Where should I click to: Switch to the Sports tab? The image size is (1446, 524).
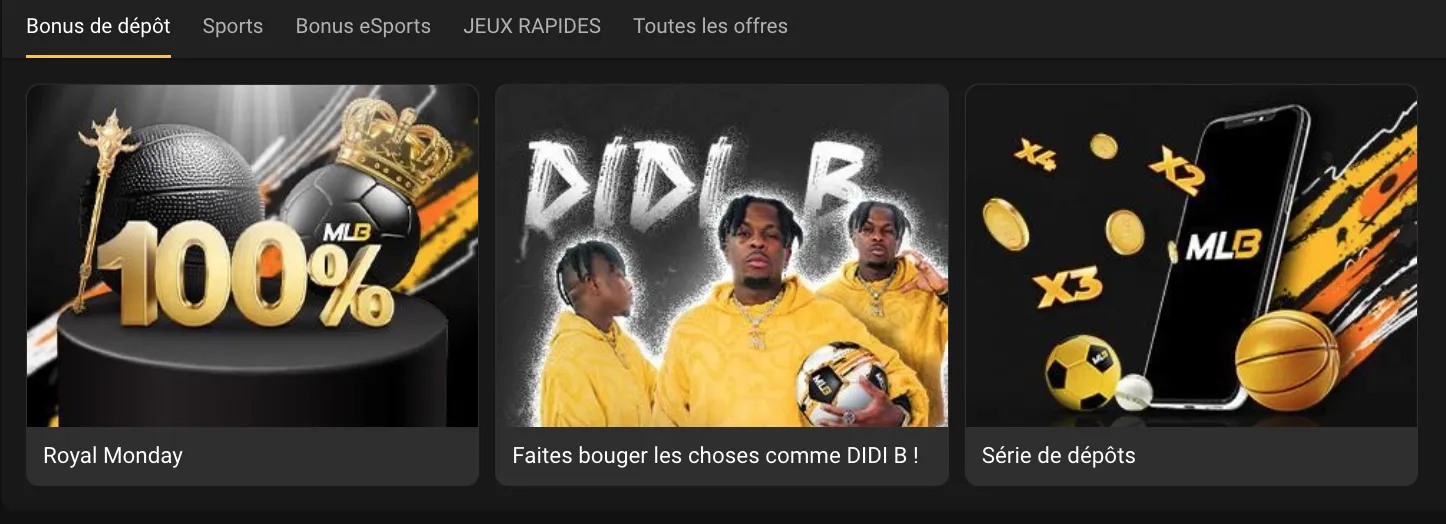[232, 27]
